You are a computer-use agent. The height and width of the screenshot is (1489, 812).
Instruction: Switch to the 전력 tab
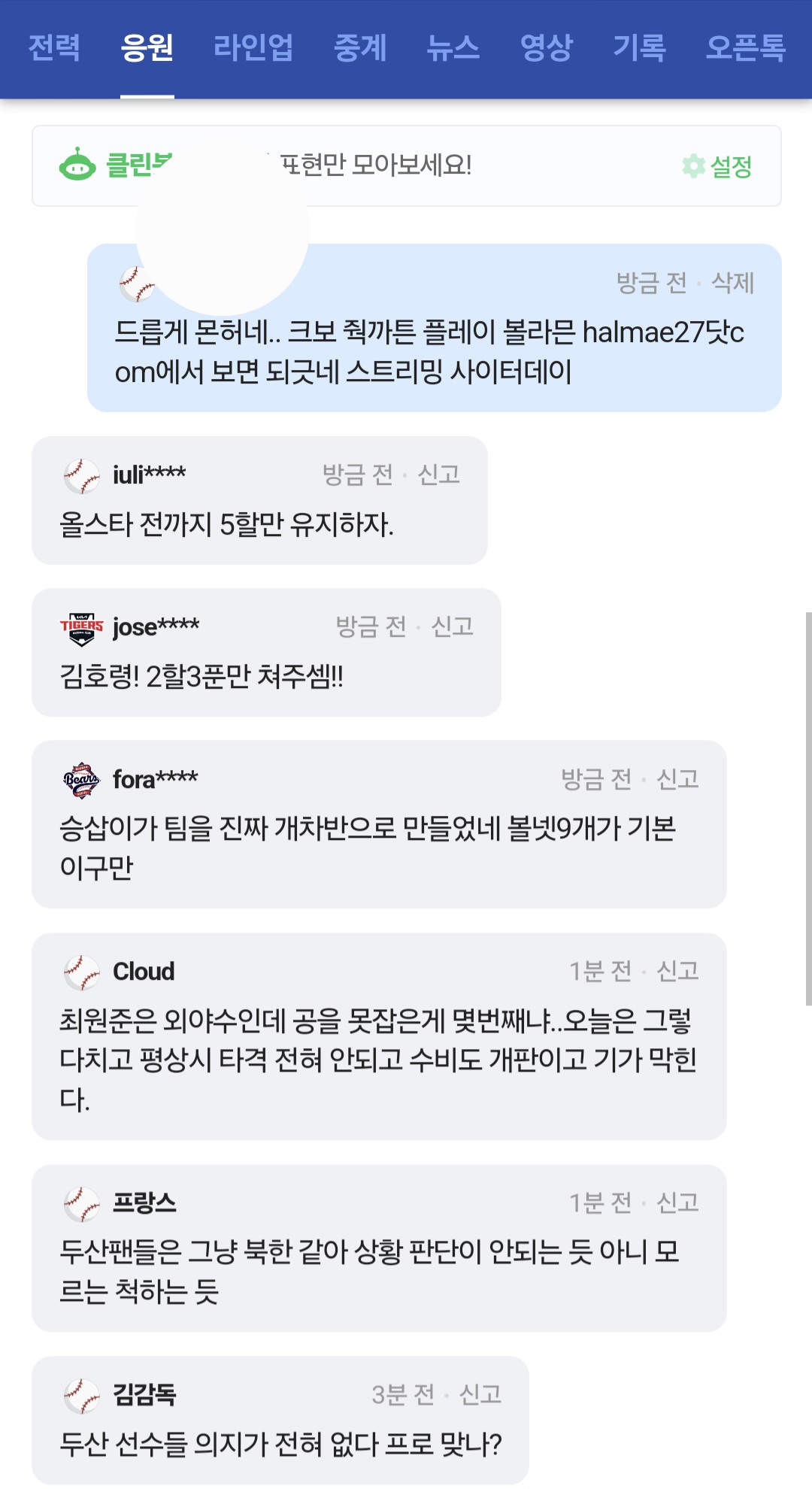point(54,48)
